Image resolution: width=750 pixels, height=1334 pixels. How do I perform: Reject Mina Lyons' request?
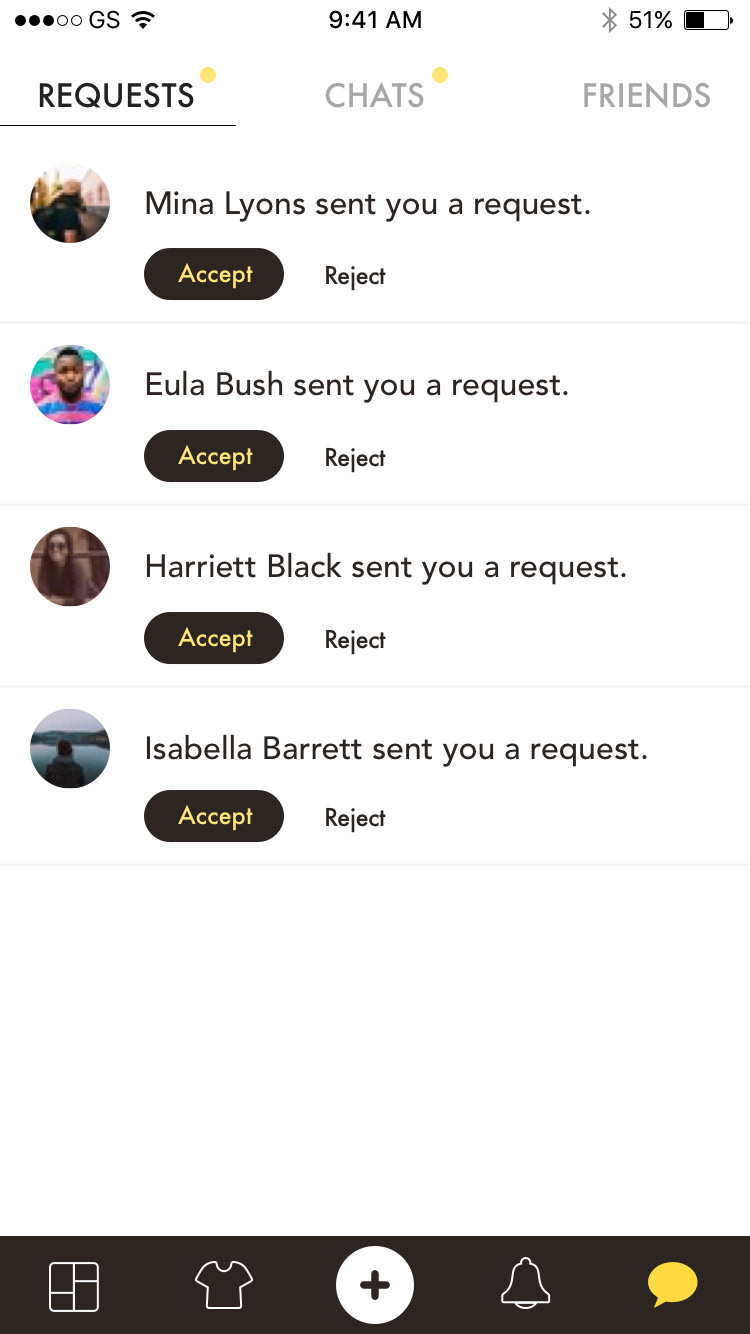[x=355, y=276]
